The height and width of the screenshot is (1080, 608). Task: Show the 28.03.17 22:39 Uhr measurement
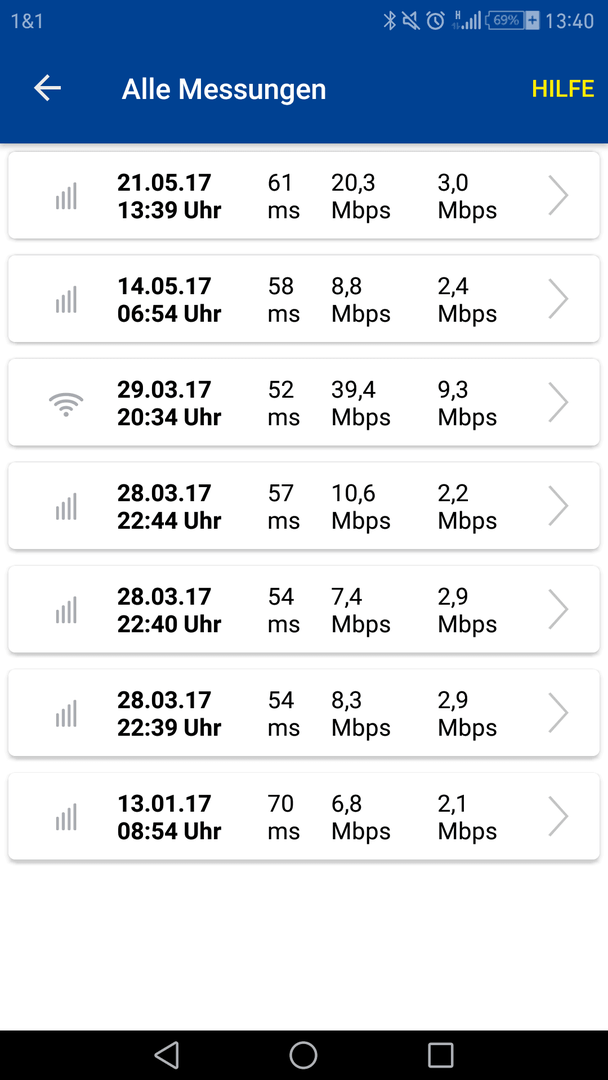tap(304, 713)
